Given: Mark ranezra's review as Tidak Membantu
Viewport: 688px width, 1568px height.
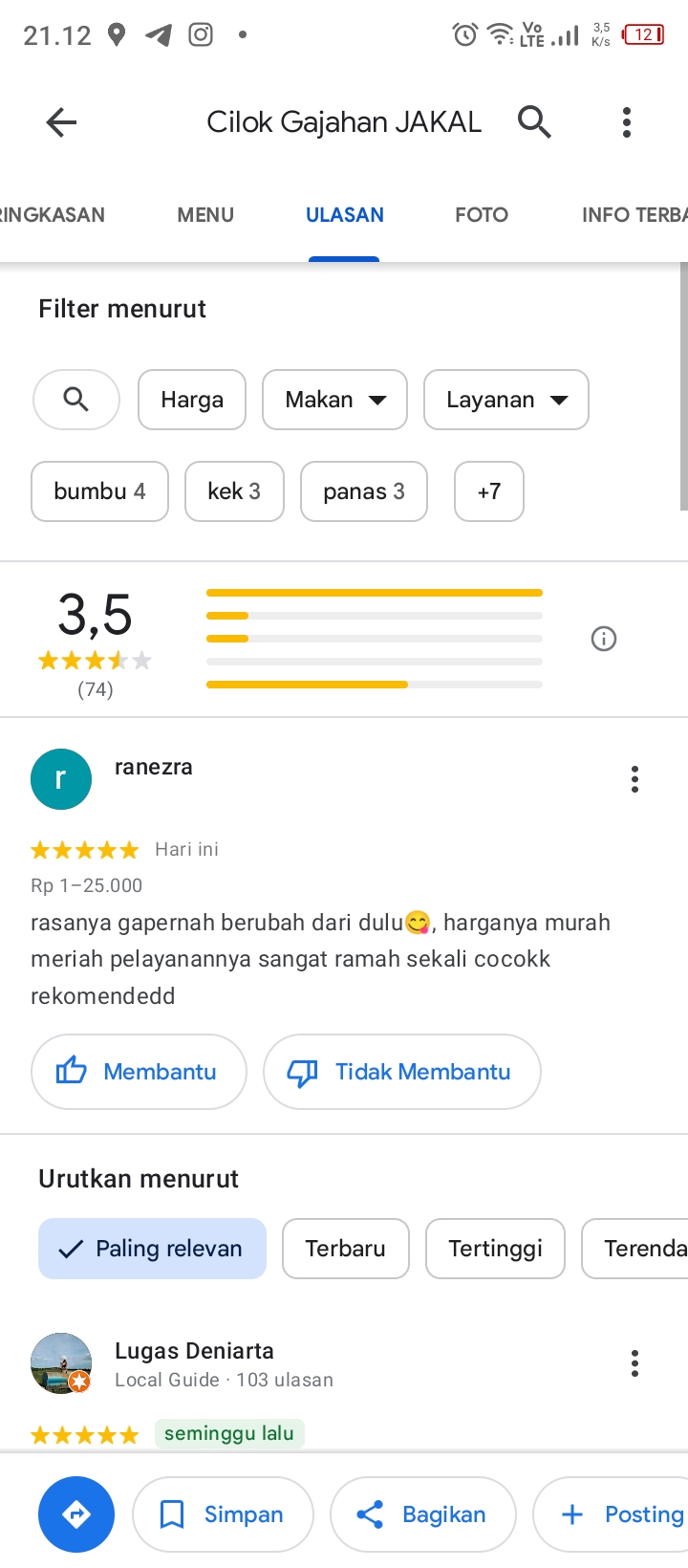Looking at the screenshot, I should 401,1072.
